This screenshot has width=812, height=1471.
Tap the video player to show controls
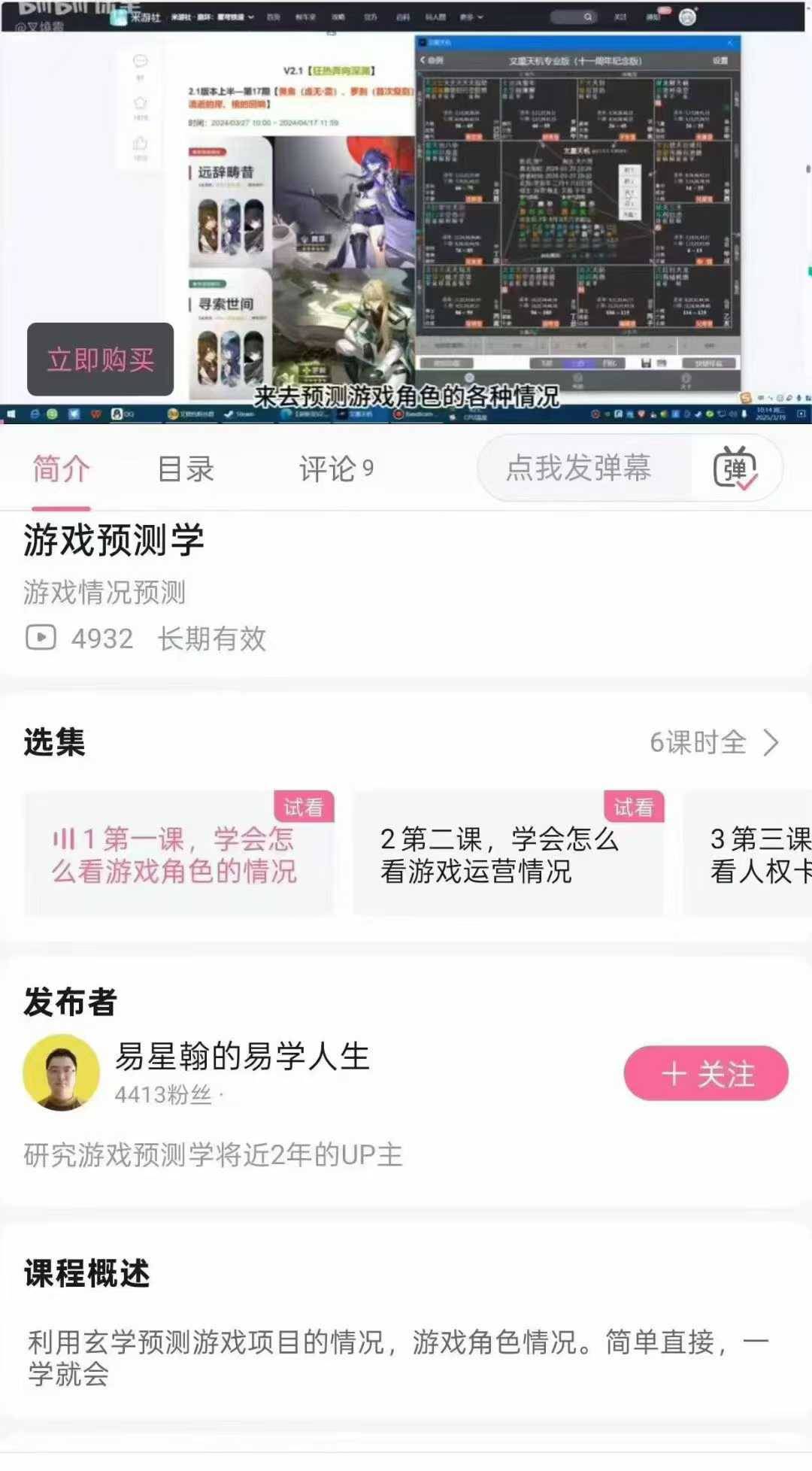pos(406,211)
